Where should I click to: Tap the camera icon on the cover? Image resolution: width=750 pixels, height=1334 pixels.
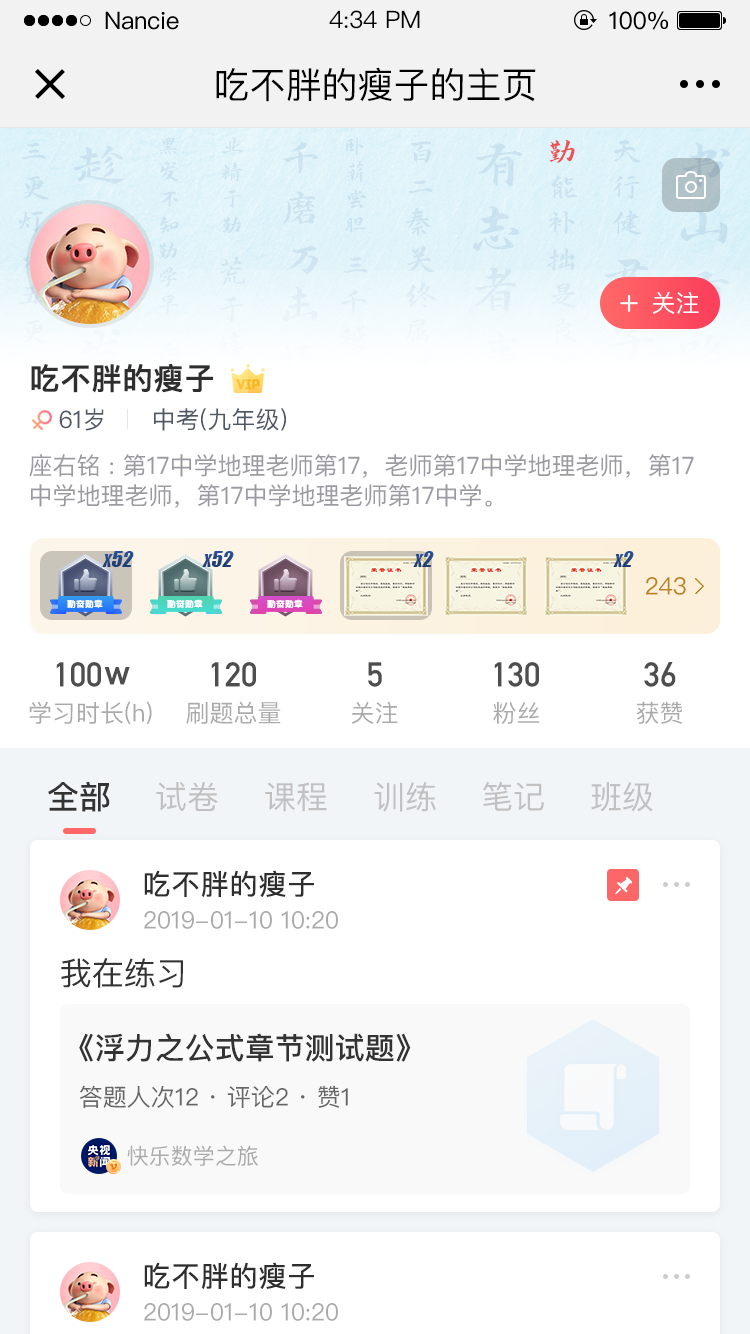690,186
